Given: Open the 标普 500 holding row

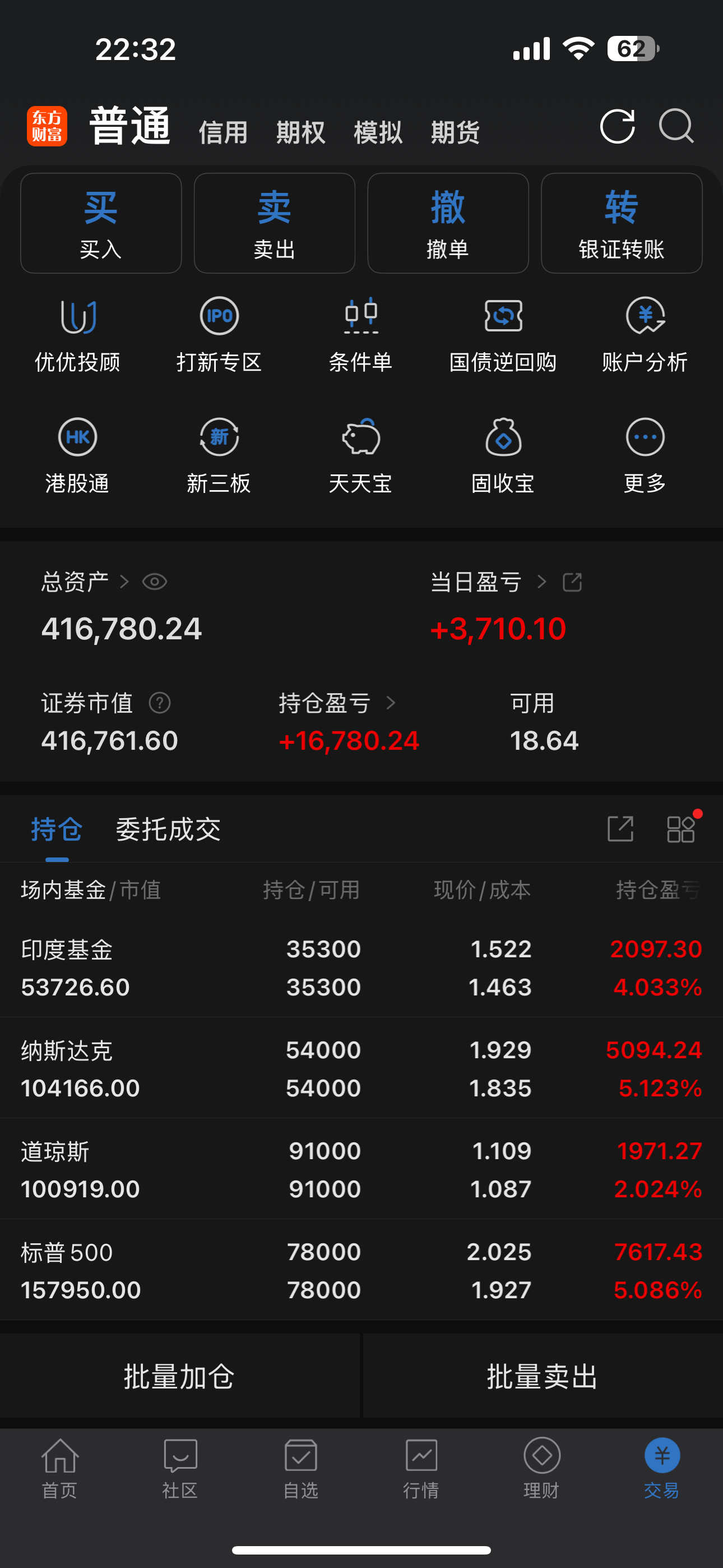Looking at the screenshot, I should point(361,1270).
